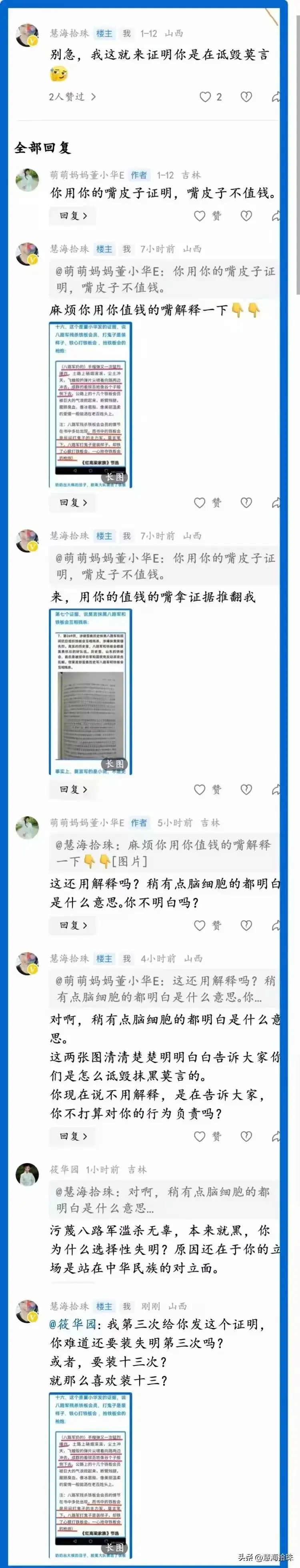Dislike the comment '你不打算对你的行为负责吗？'
This screenshot has height=1568, width=300.
246,1136
